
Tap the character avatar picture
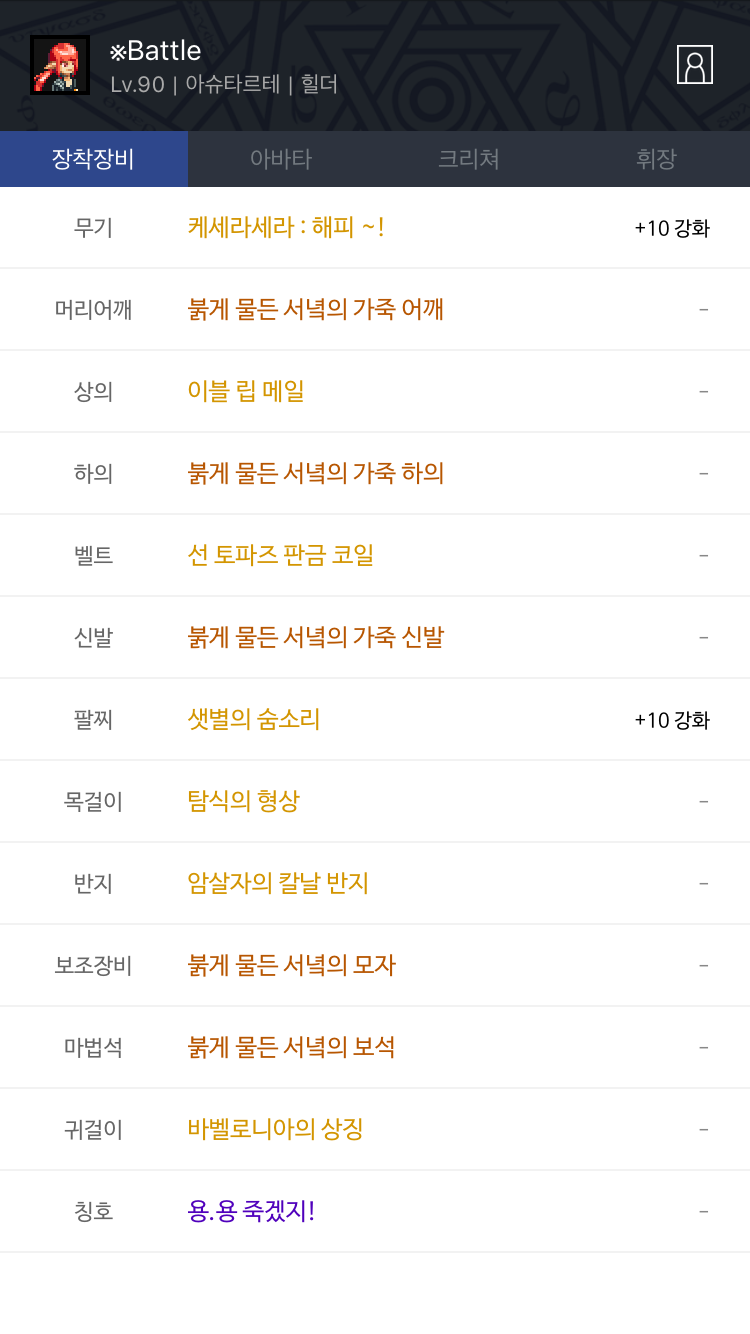(x=60, y=65)
